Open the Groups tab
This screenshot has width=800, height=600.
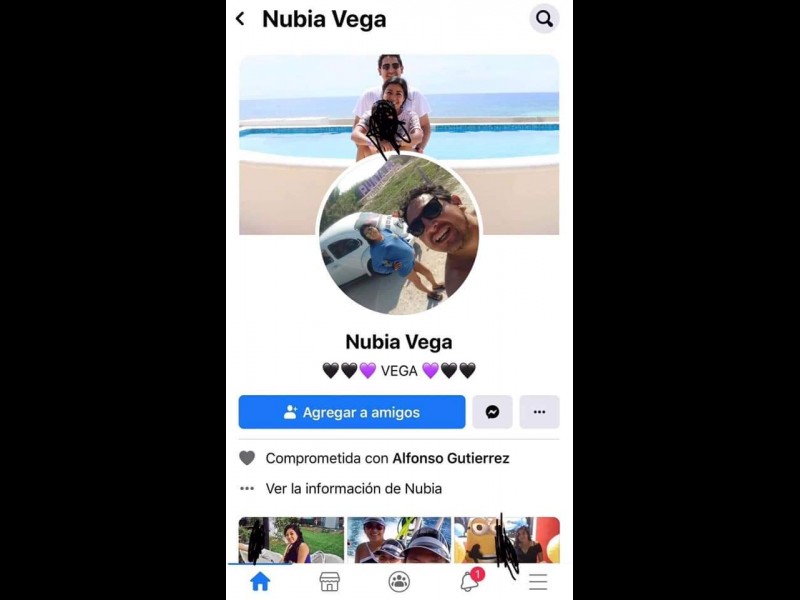(x=399, y=581)
